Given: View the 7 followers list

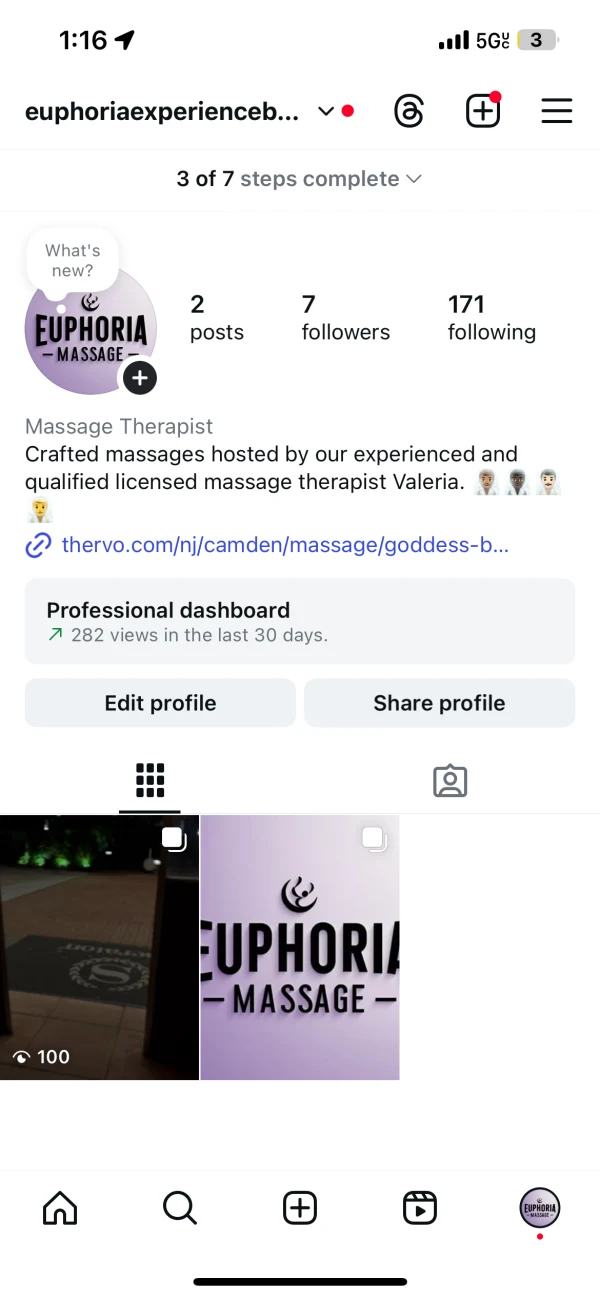Looking at the screenshot, I should click(x=346, y=317).
